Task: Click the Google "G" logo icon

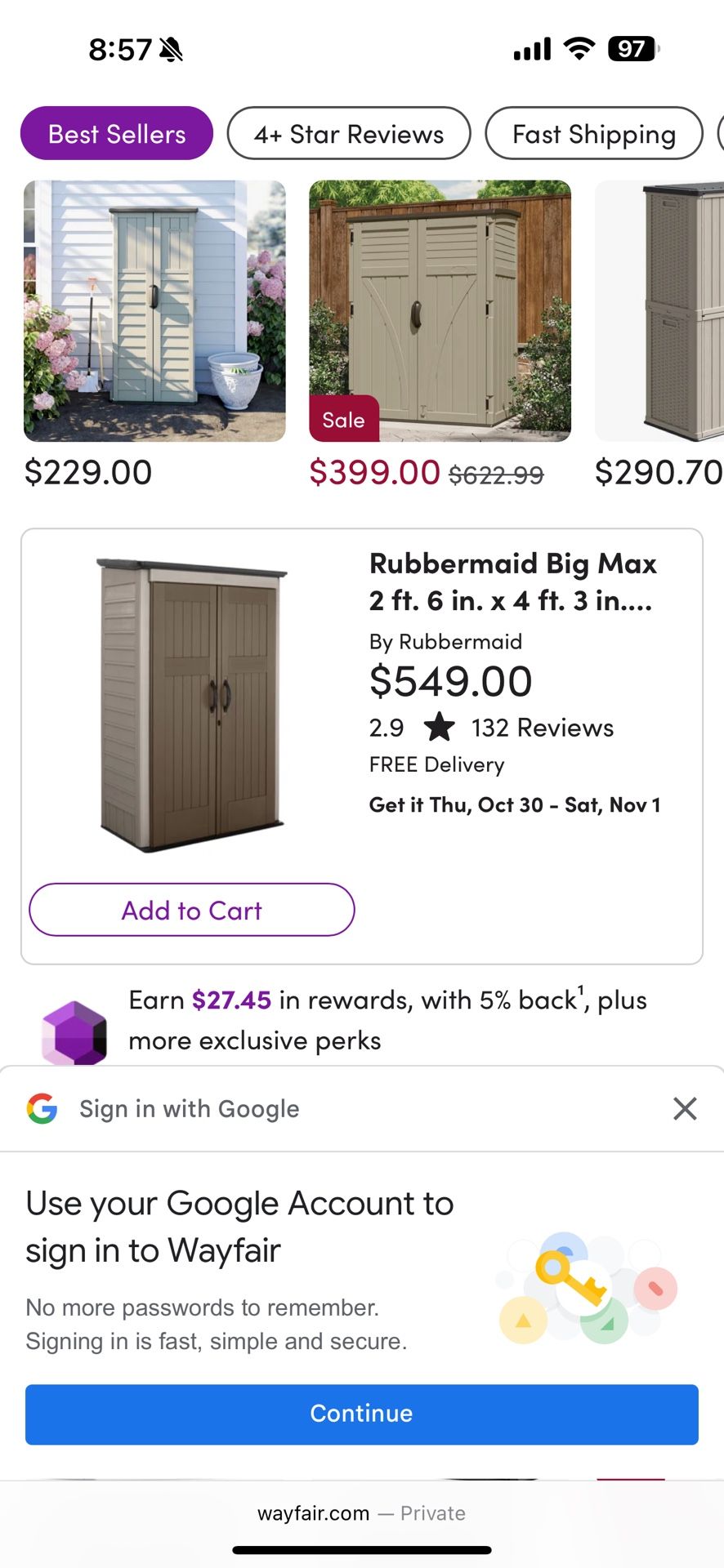Action: (x=41, y=1108)
